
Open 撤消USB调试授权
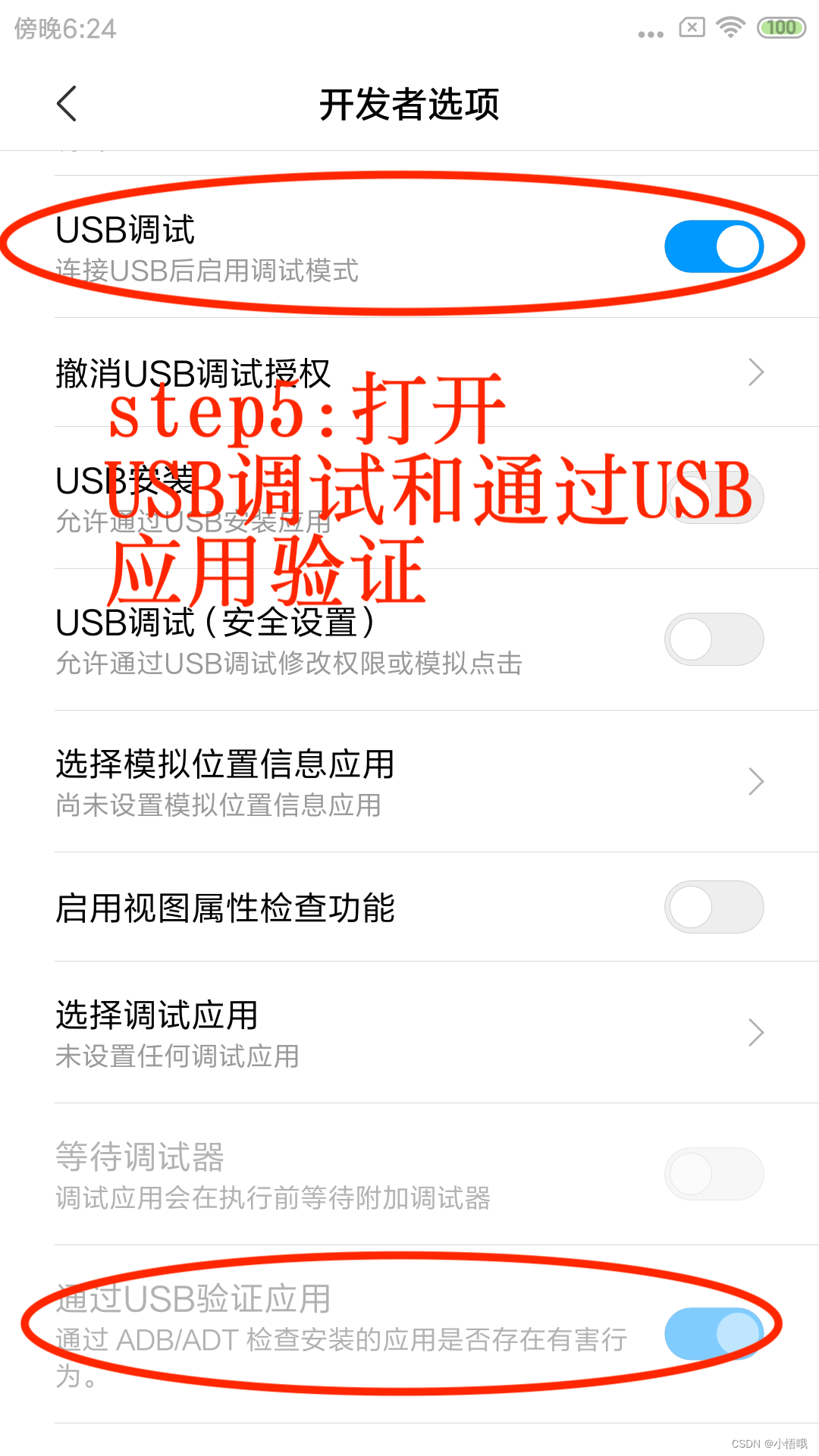[409, 372]
